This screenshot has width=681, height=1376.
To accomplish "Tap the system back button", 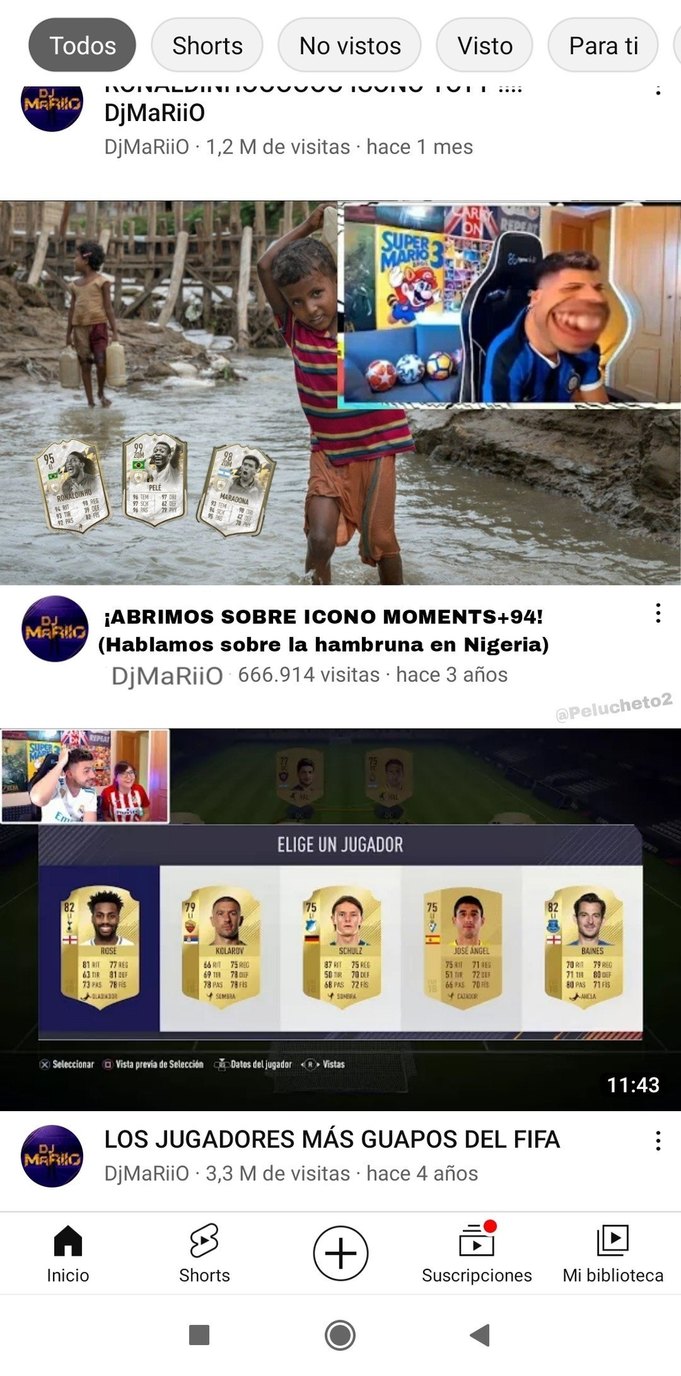I will point(479,1334).
